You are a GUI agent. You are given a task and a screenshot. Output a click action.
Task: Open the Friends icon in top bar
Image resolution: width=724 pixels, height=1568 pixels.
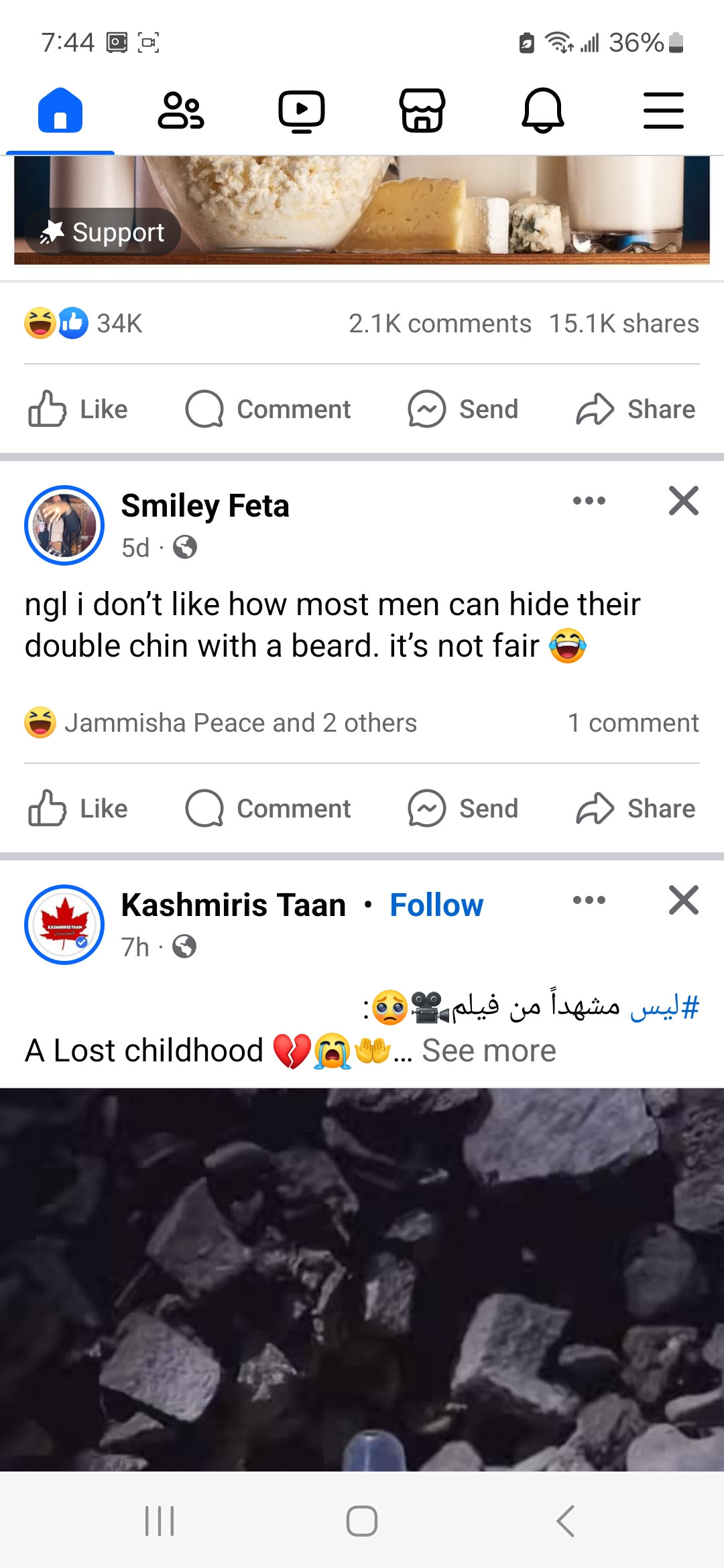click(180, 111)
